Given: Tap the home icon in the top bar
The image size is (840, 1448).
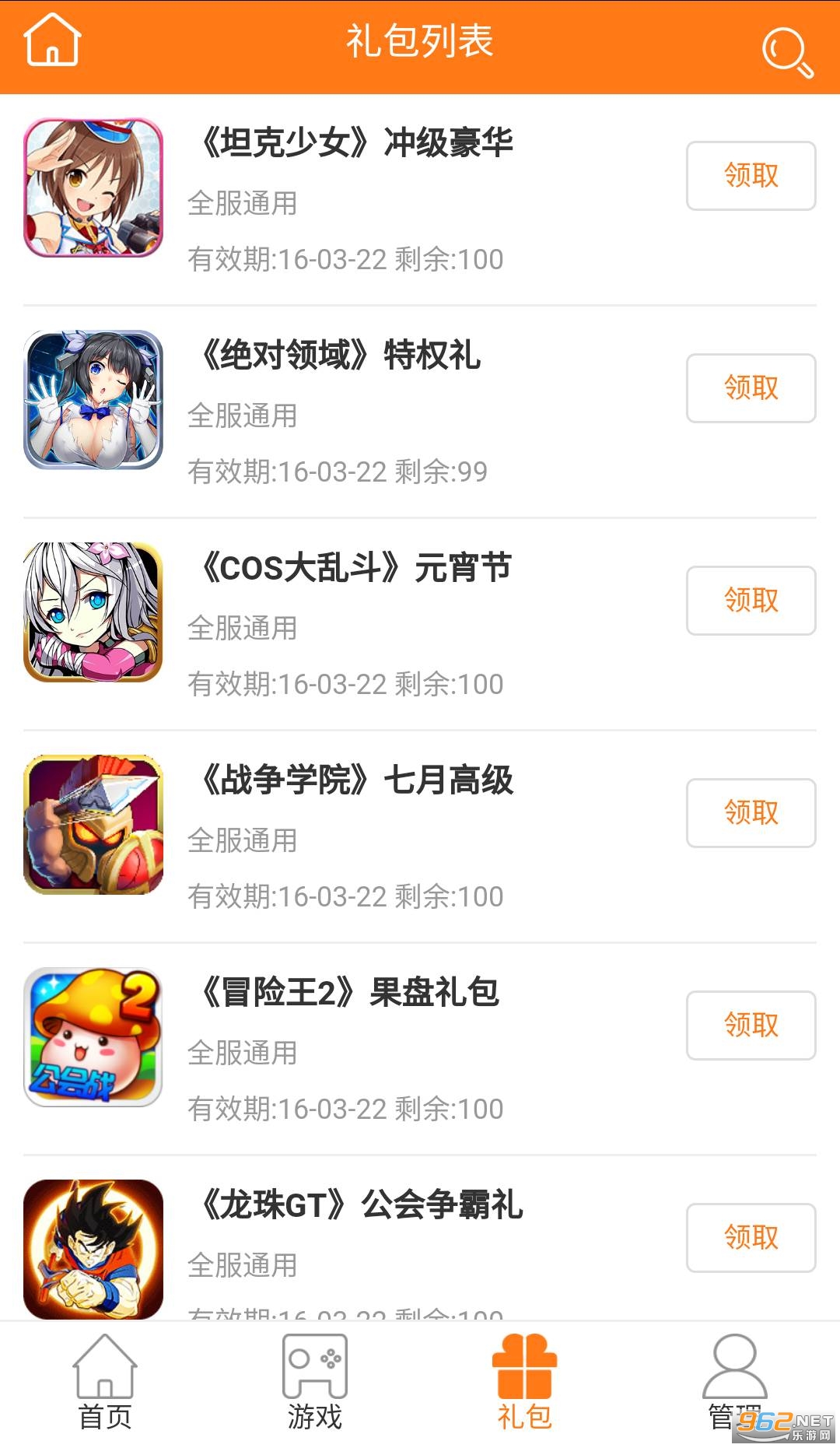Looking at the screenshot, I should pyautogui.click(x=52, y=40).
